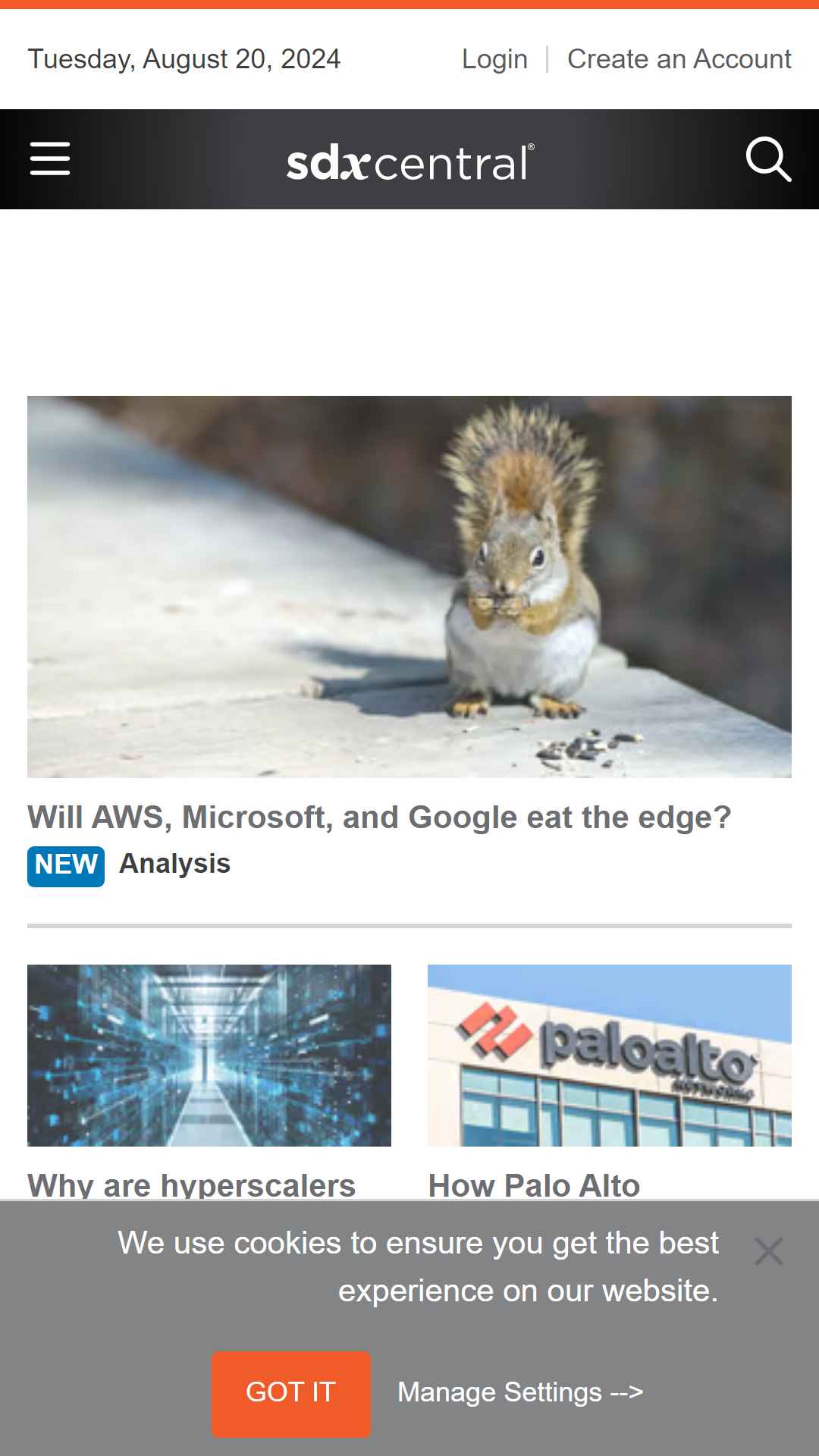Open the hamburger navigation menu
The image size is (819, 1456).
point(50,159)
